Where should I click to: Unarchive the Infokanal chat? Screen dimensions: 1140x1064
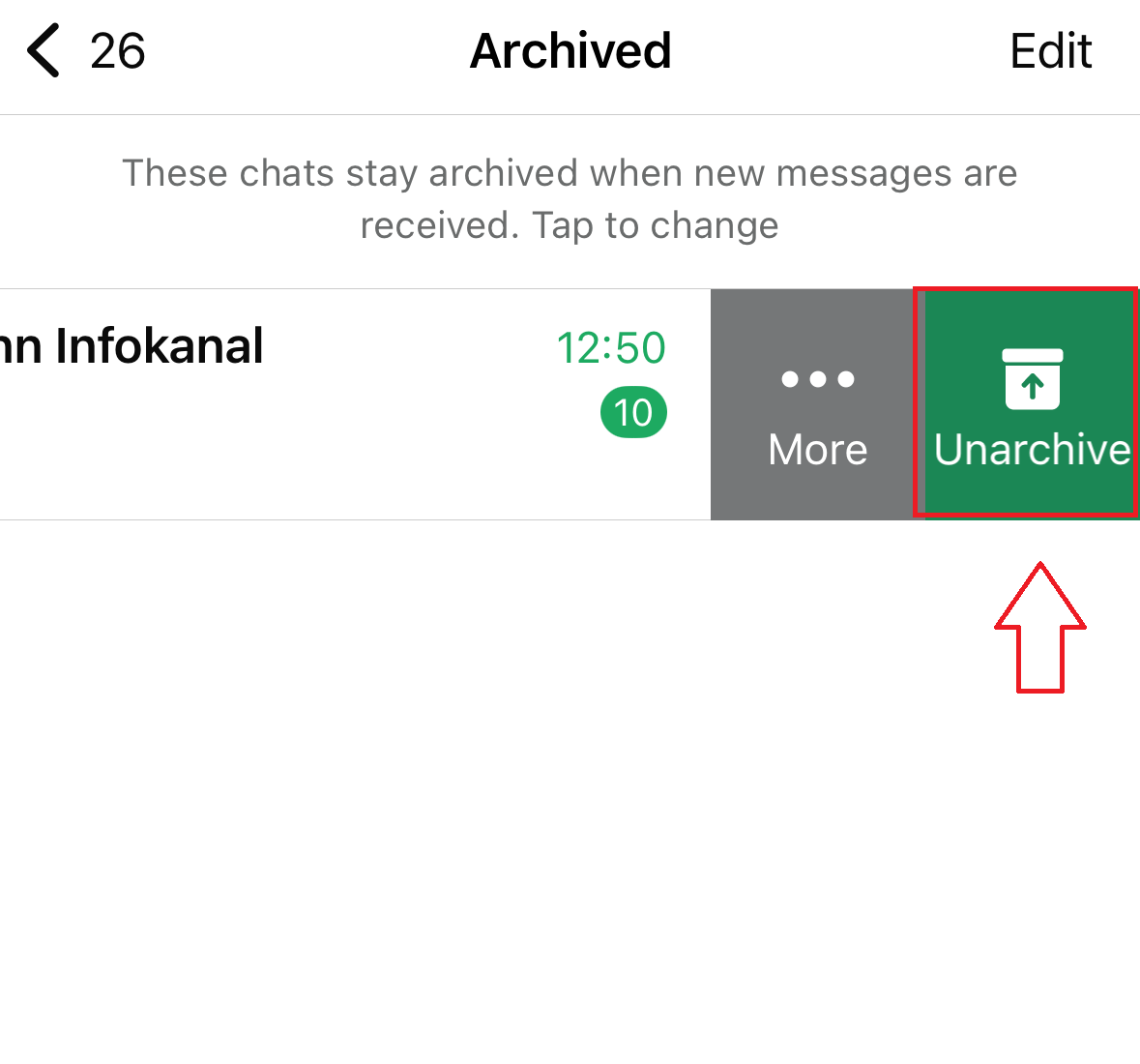[1029, 403]
